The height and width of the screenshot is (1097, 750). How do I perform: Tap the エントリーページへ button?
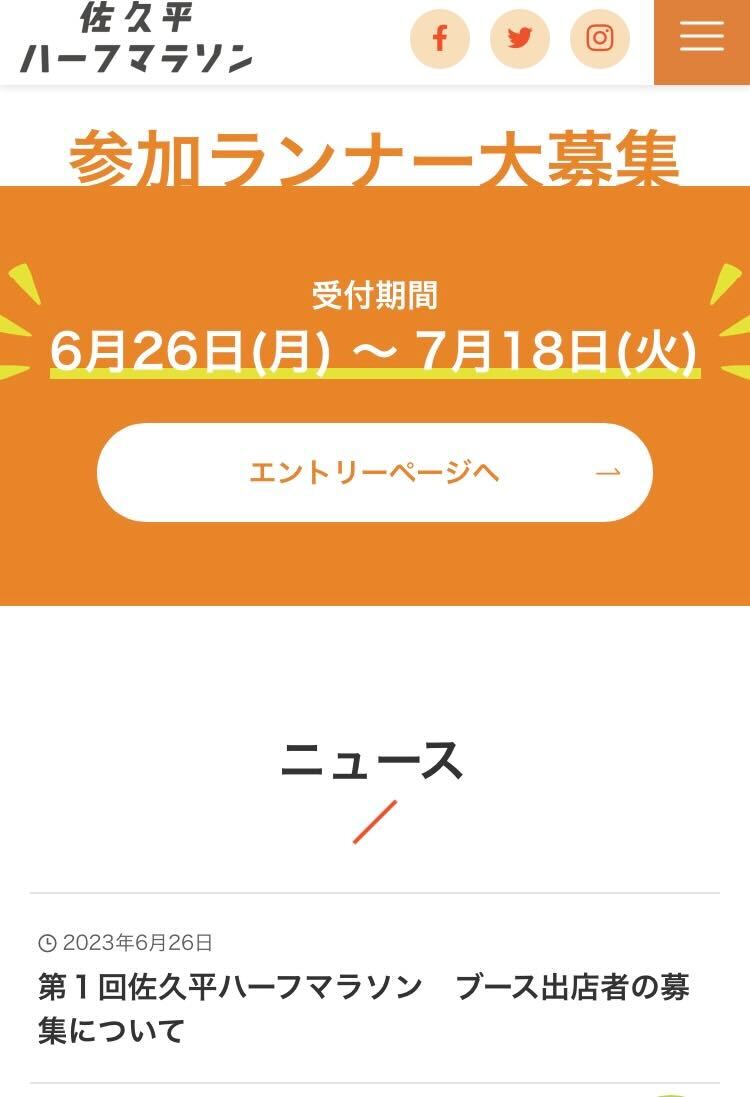click(375, 472)
